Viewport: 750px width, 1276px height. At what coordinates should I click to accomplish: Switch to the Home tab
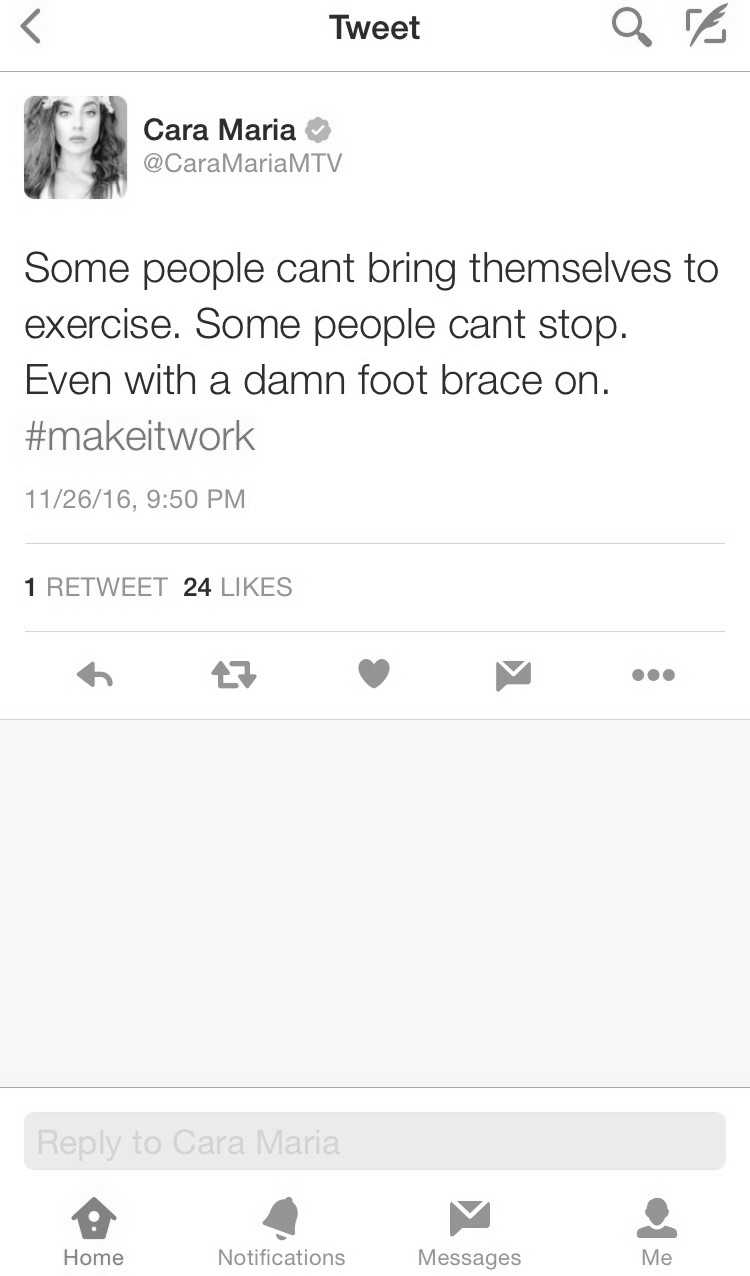94,1233
